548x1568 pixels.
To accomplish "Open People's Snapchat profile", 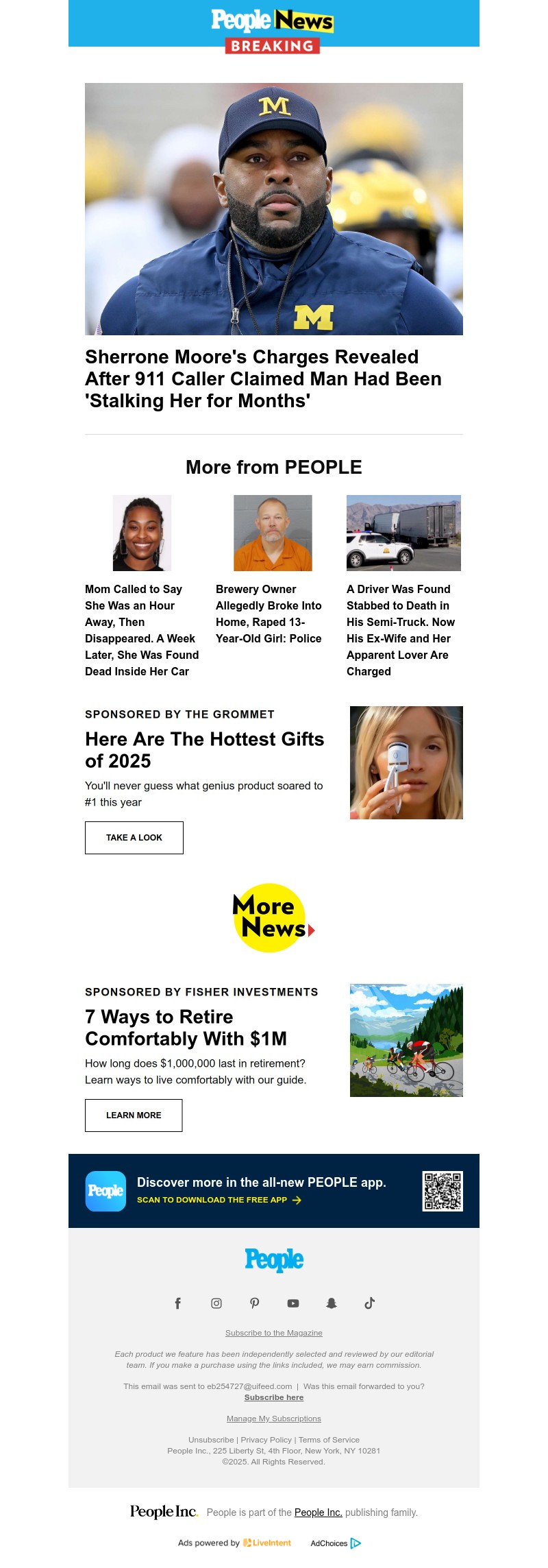I will [x=332, y=1303].
